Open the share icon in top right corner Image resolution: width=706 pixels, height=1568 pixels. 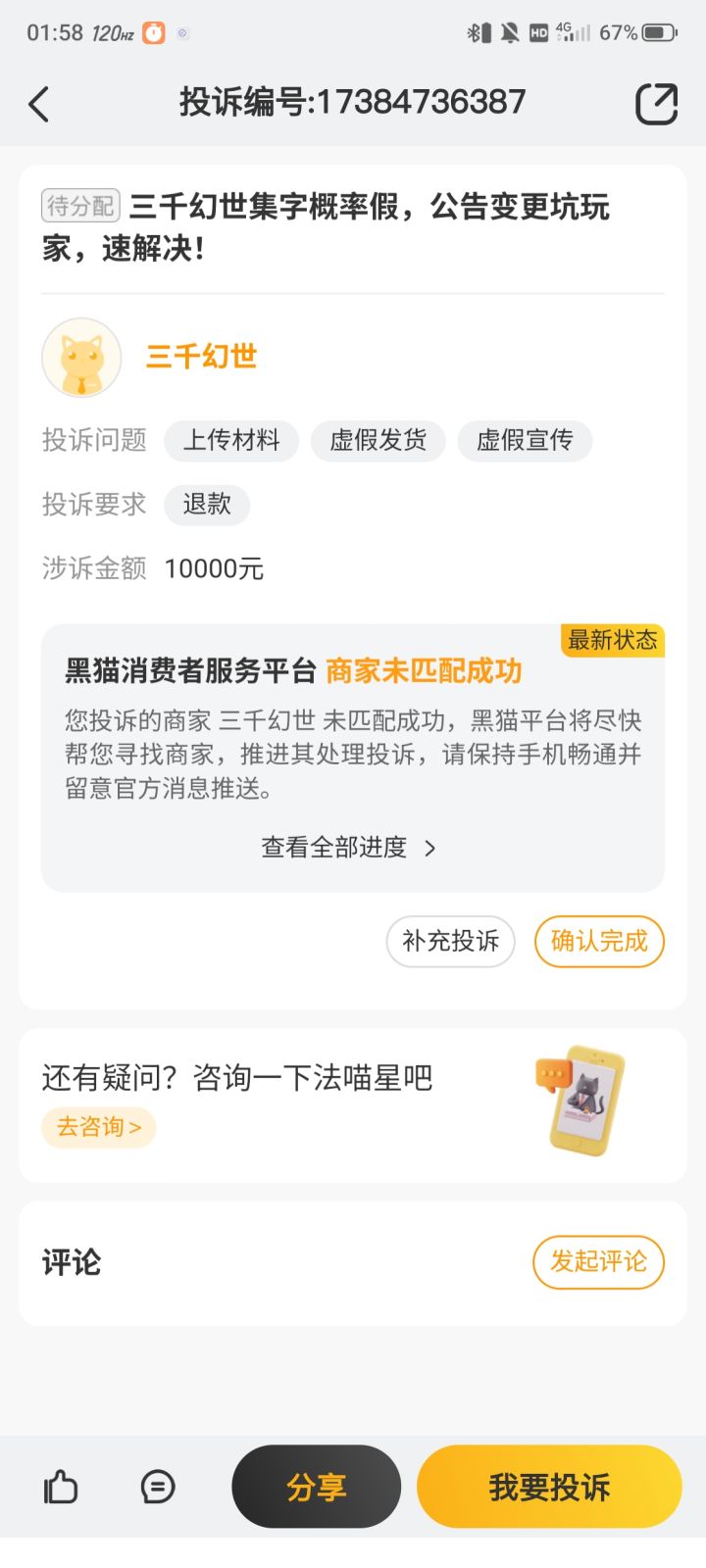point(656,103)
